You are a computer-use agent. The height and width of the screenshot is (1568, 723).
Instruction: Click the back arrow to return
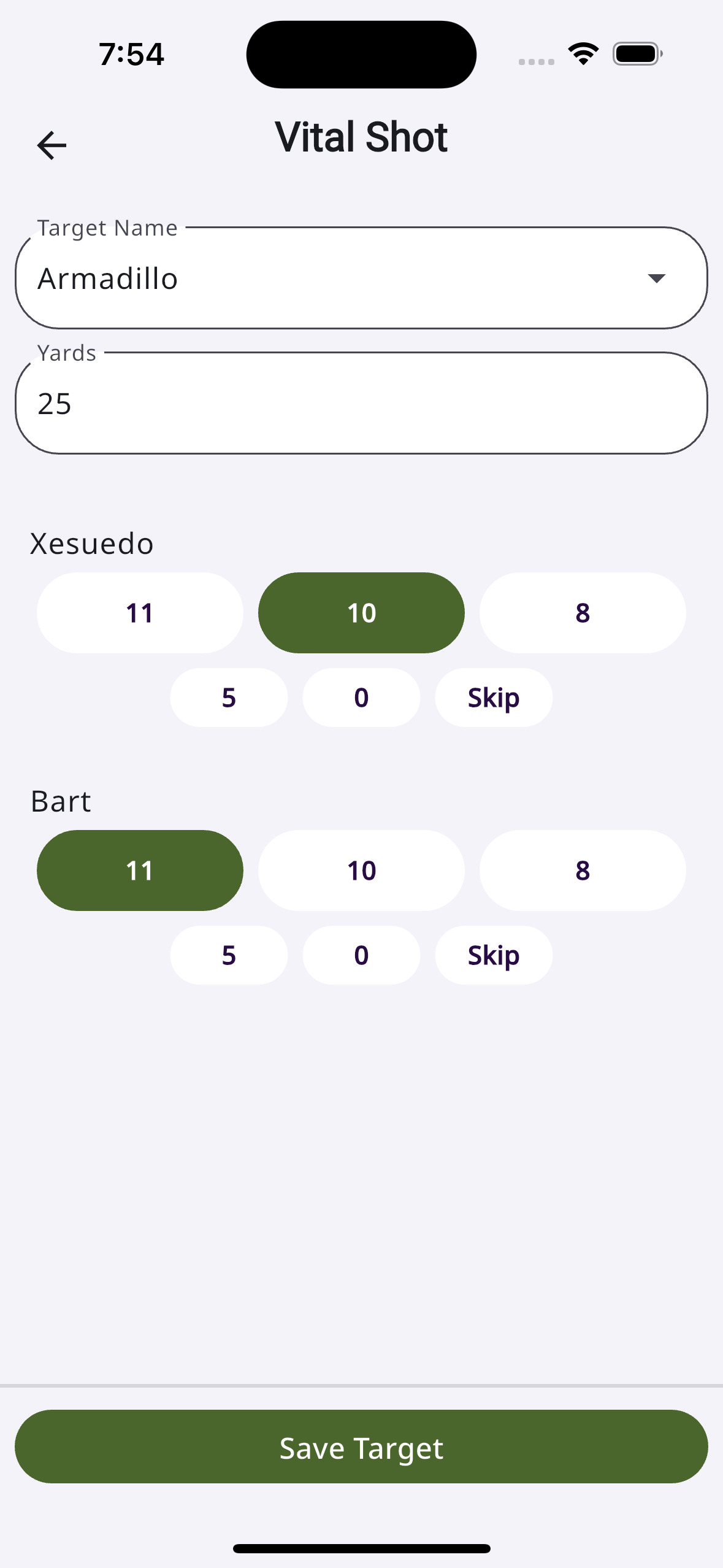[x=52, y=145]
